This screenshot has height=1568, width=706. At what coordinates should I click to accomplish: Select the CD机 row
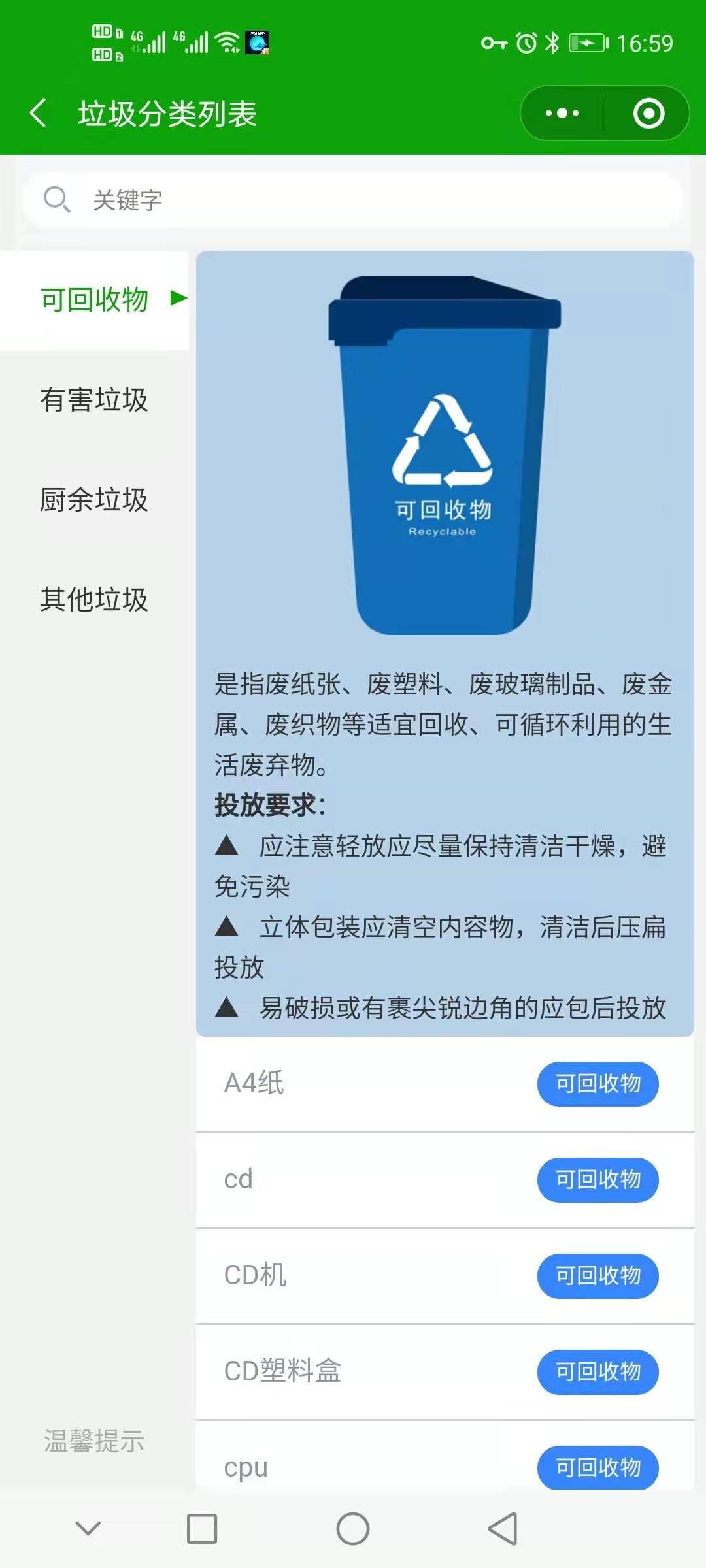point(445,1275)
